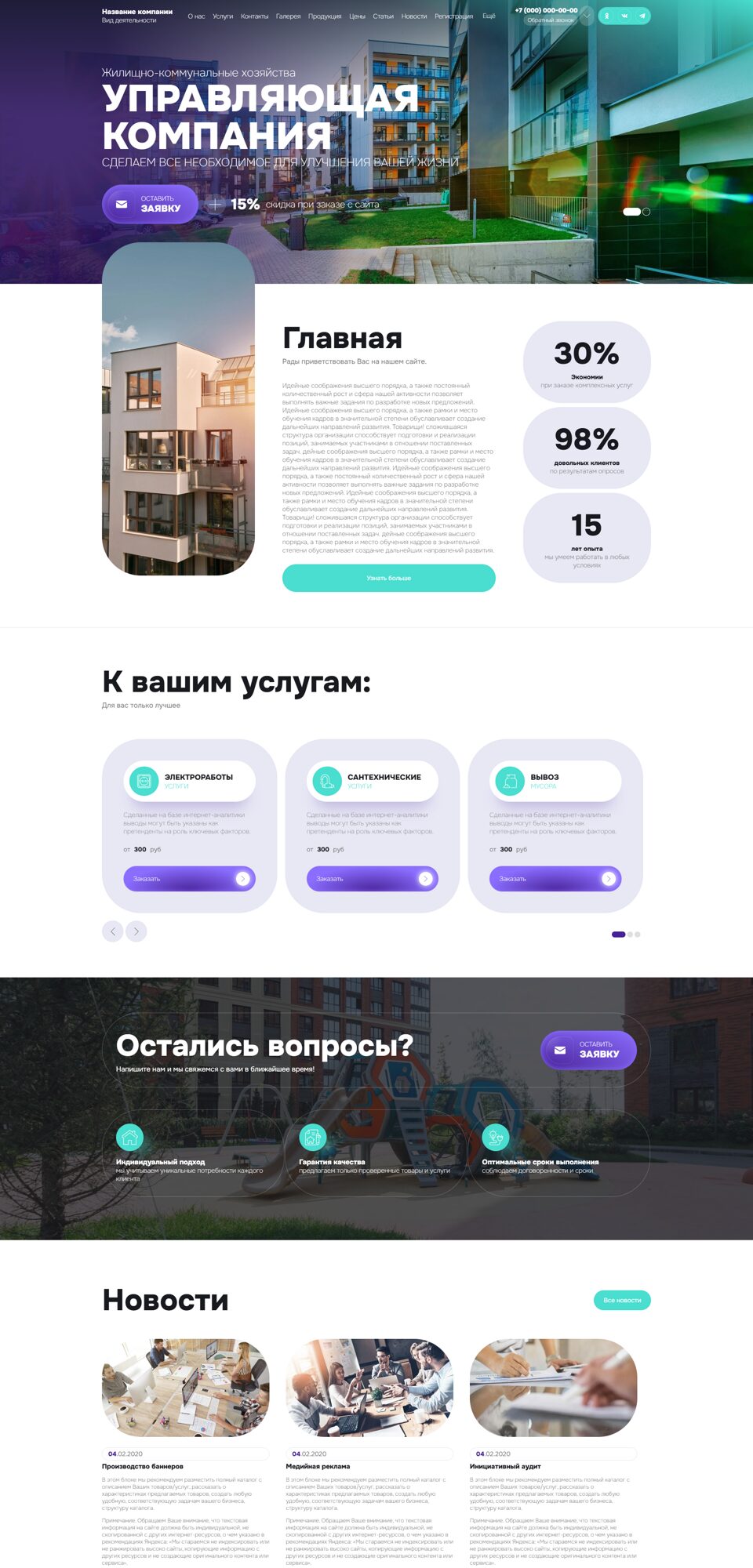This screenshot has height=1568, width=753.
Task: Select «Цены» in the navigation
Action: [357, 16]
